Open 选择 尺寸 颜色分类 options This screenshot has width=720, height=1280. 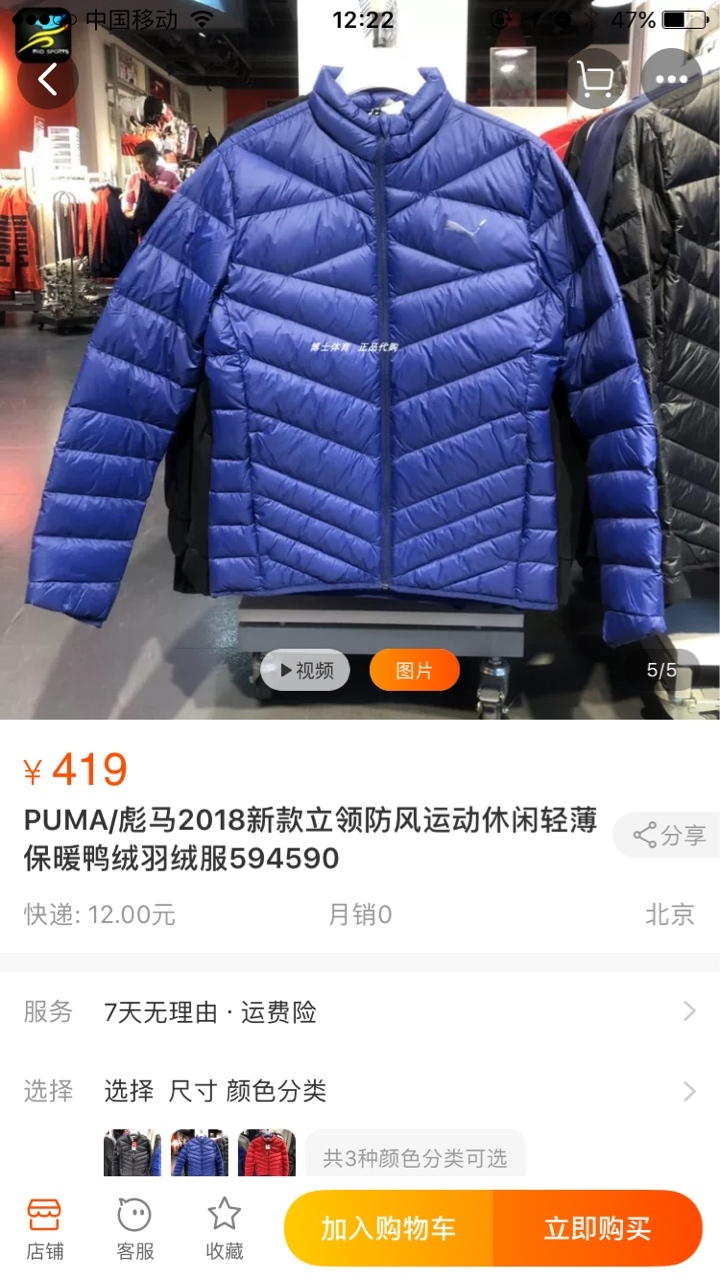pos(360,1091)
